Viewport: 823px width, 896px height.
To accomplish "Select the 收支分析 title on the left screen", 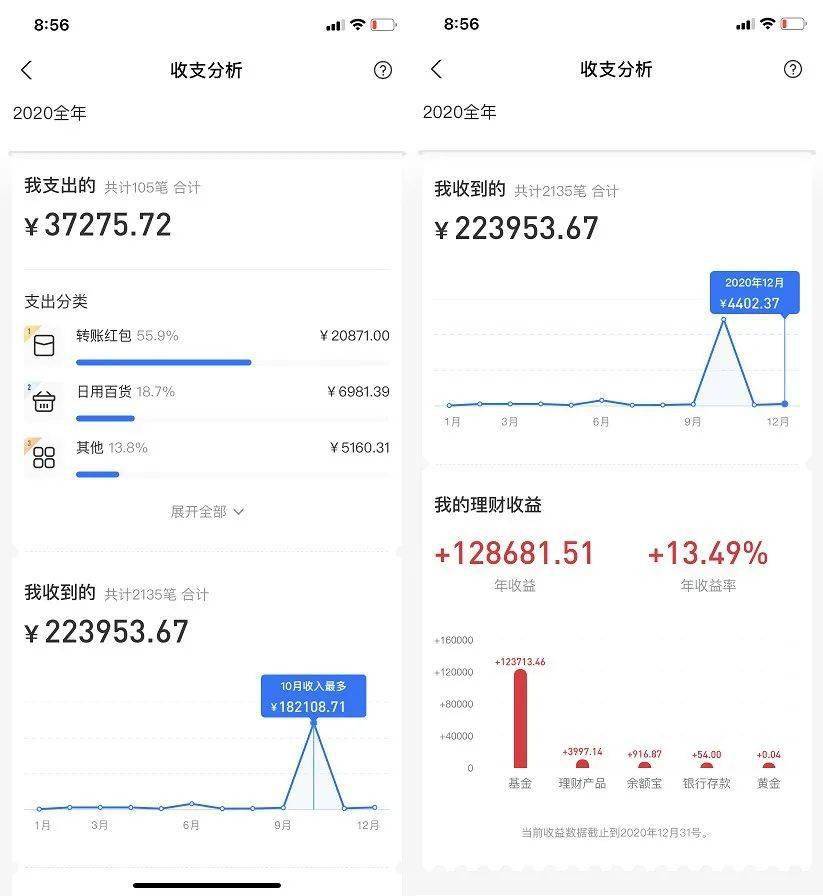I will 207,70.
